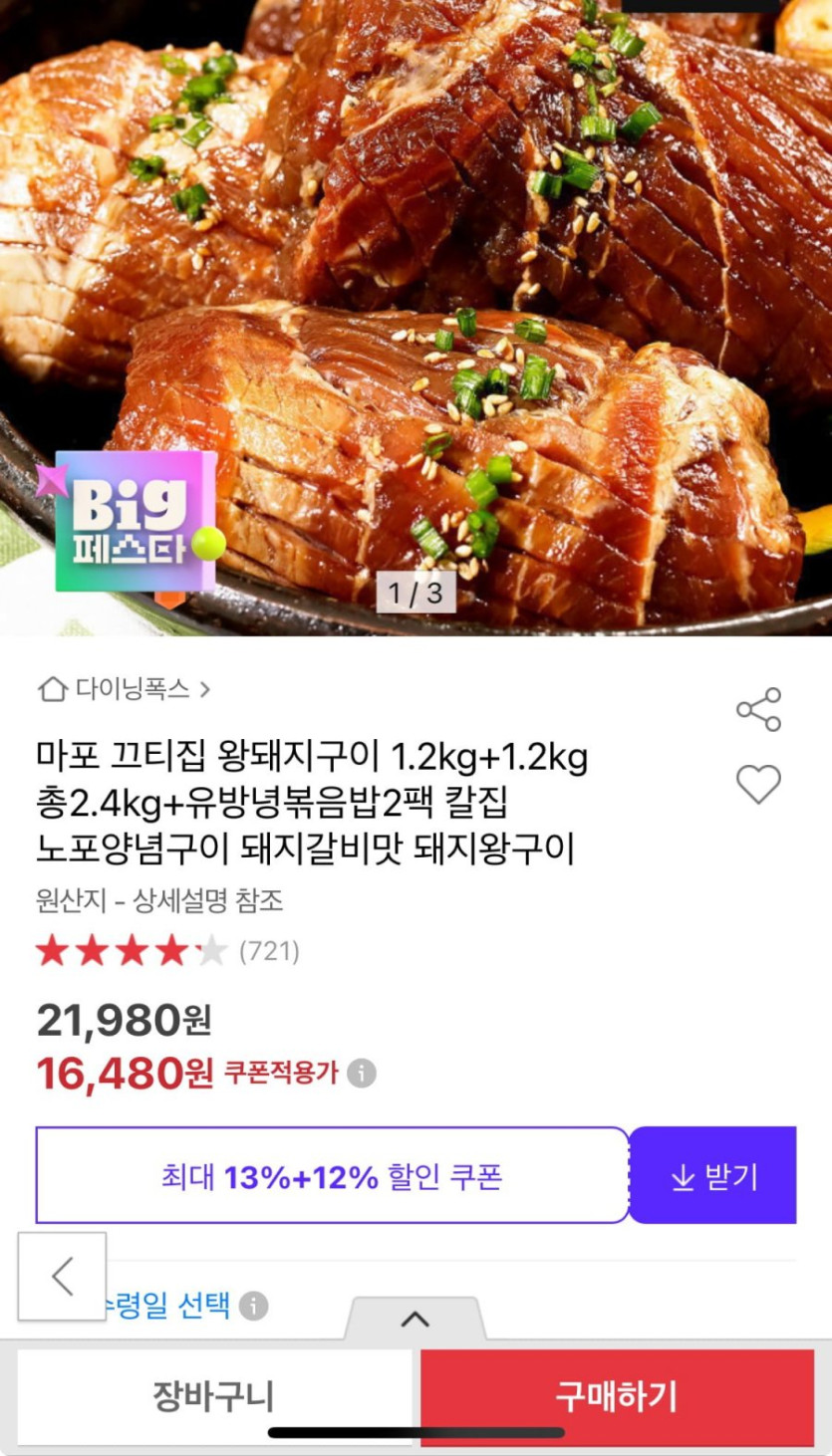This screenshot has height=1456, width=832.
Task: Add item to cart with 장바구니
Action: click(x=213, y=1396)
